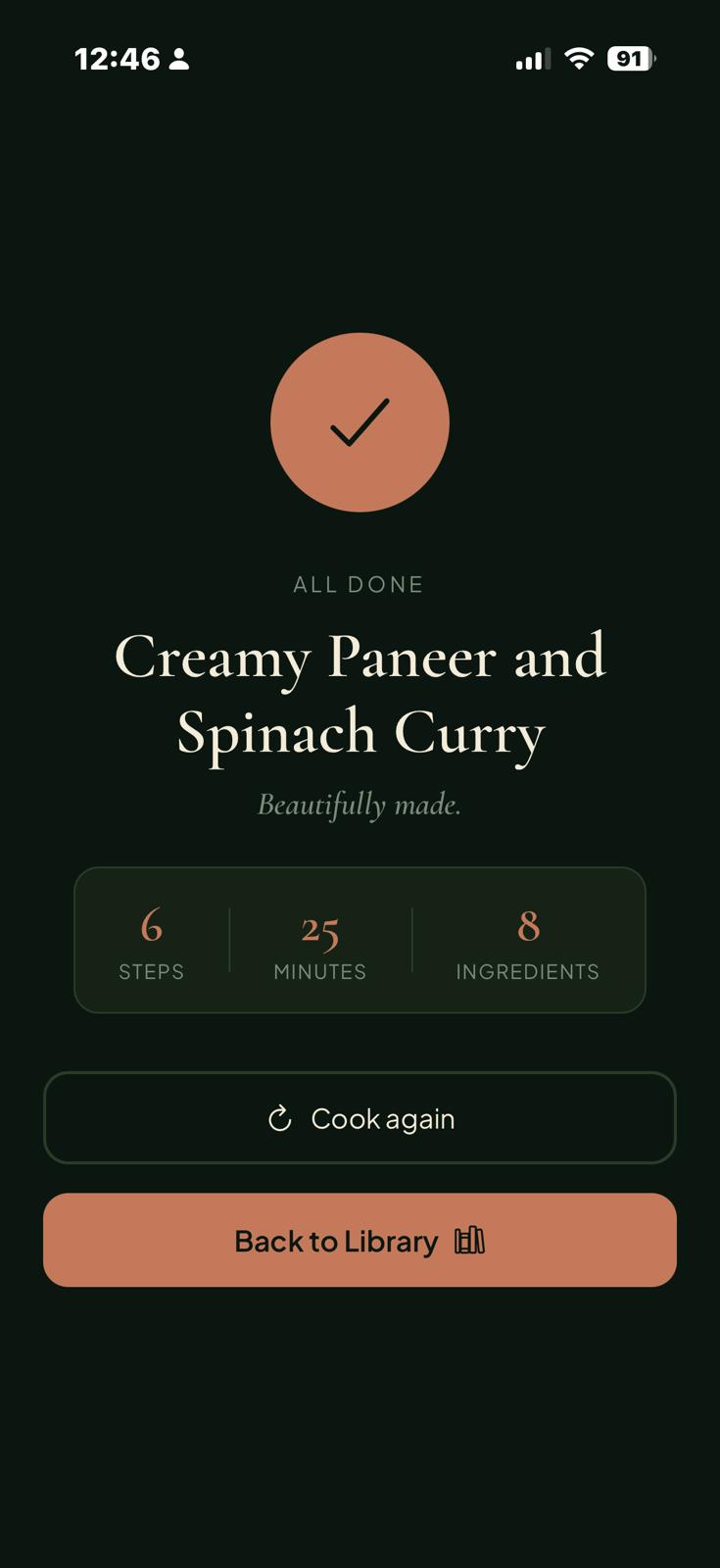Select the INGREDIENTS stat showing 8
The width and height of the screenshot is (720, 1568).
(x=528, y=946)
